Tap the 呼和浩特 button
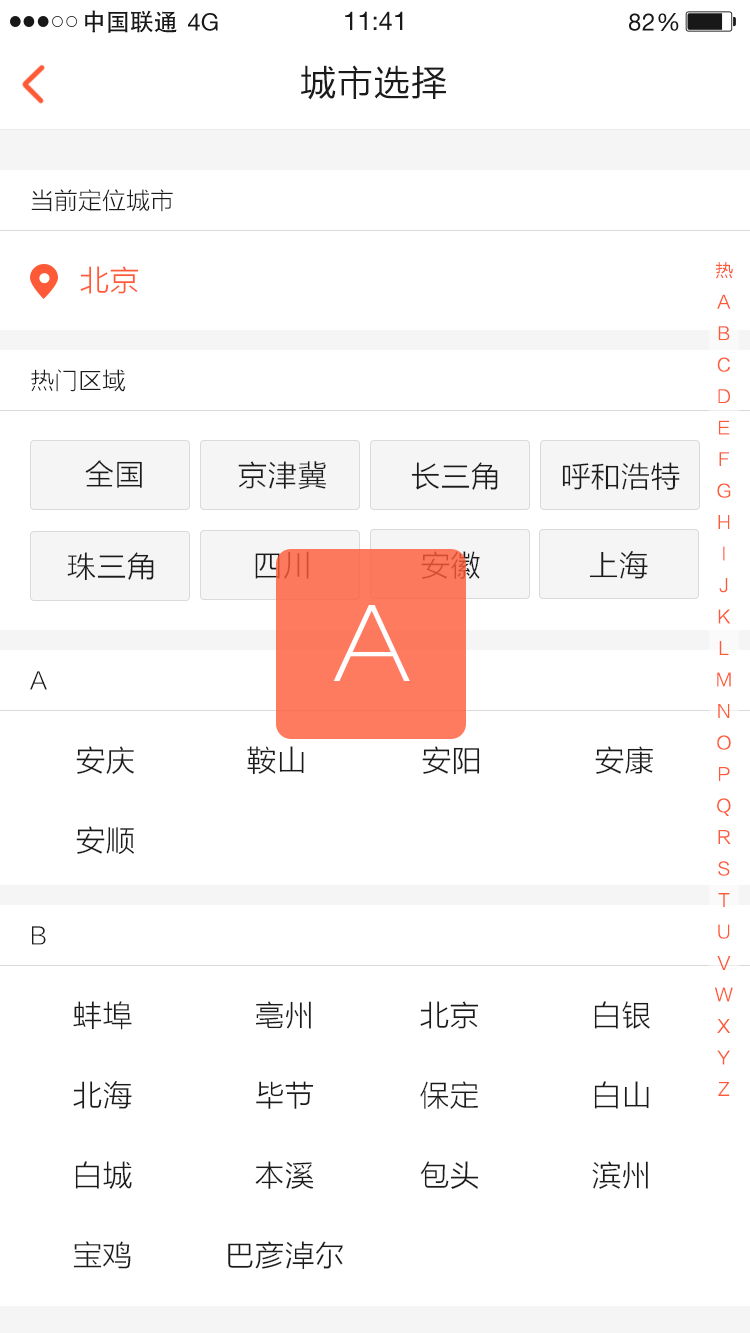 620,475
